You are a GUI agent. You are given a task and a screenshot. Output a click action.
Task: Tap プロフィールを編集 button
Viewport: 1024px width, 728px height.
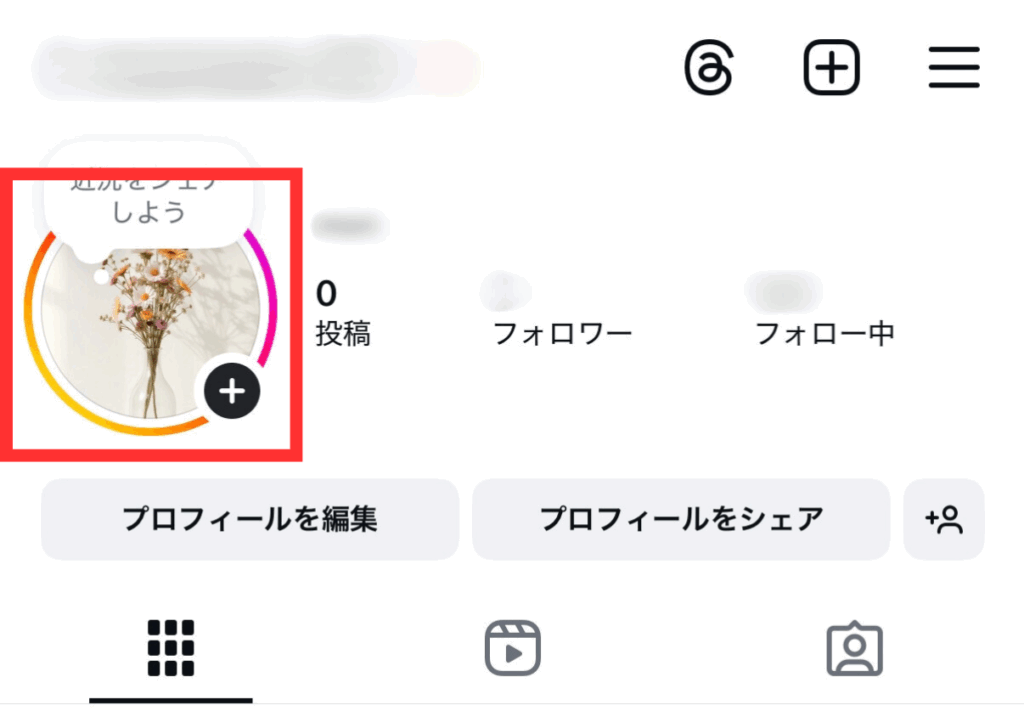tap(250, 519)
